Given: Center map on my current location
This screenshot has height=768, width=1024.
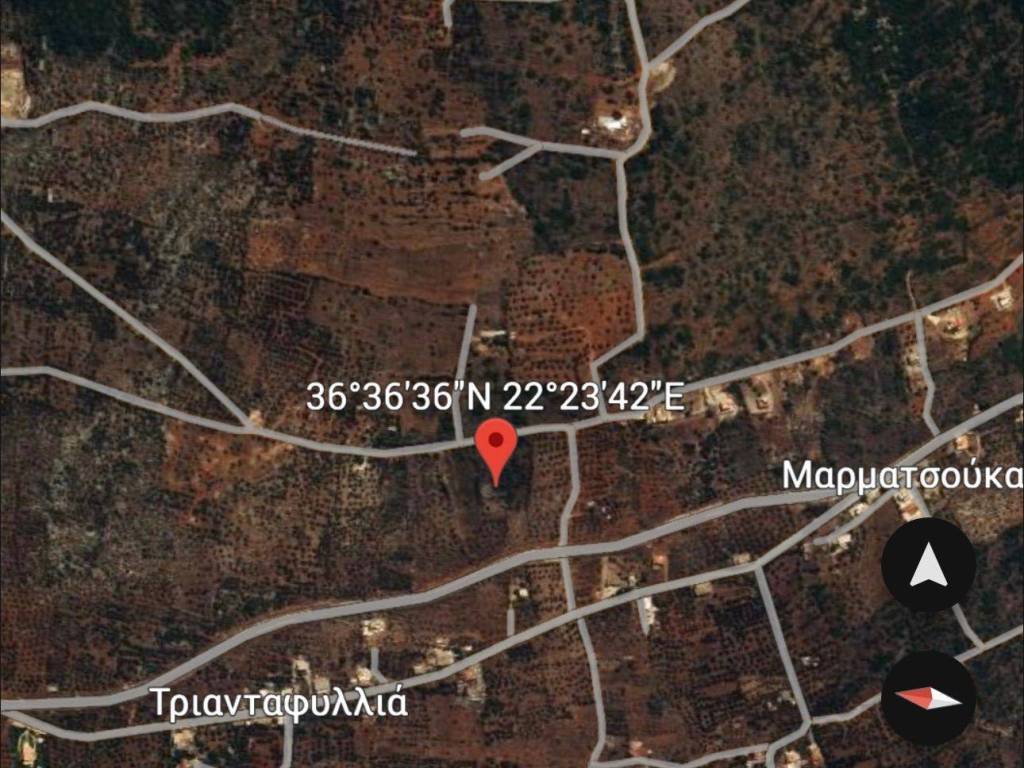Looking at the screenshot, I should [x=928, y=565].
